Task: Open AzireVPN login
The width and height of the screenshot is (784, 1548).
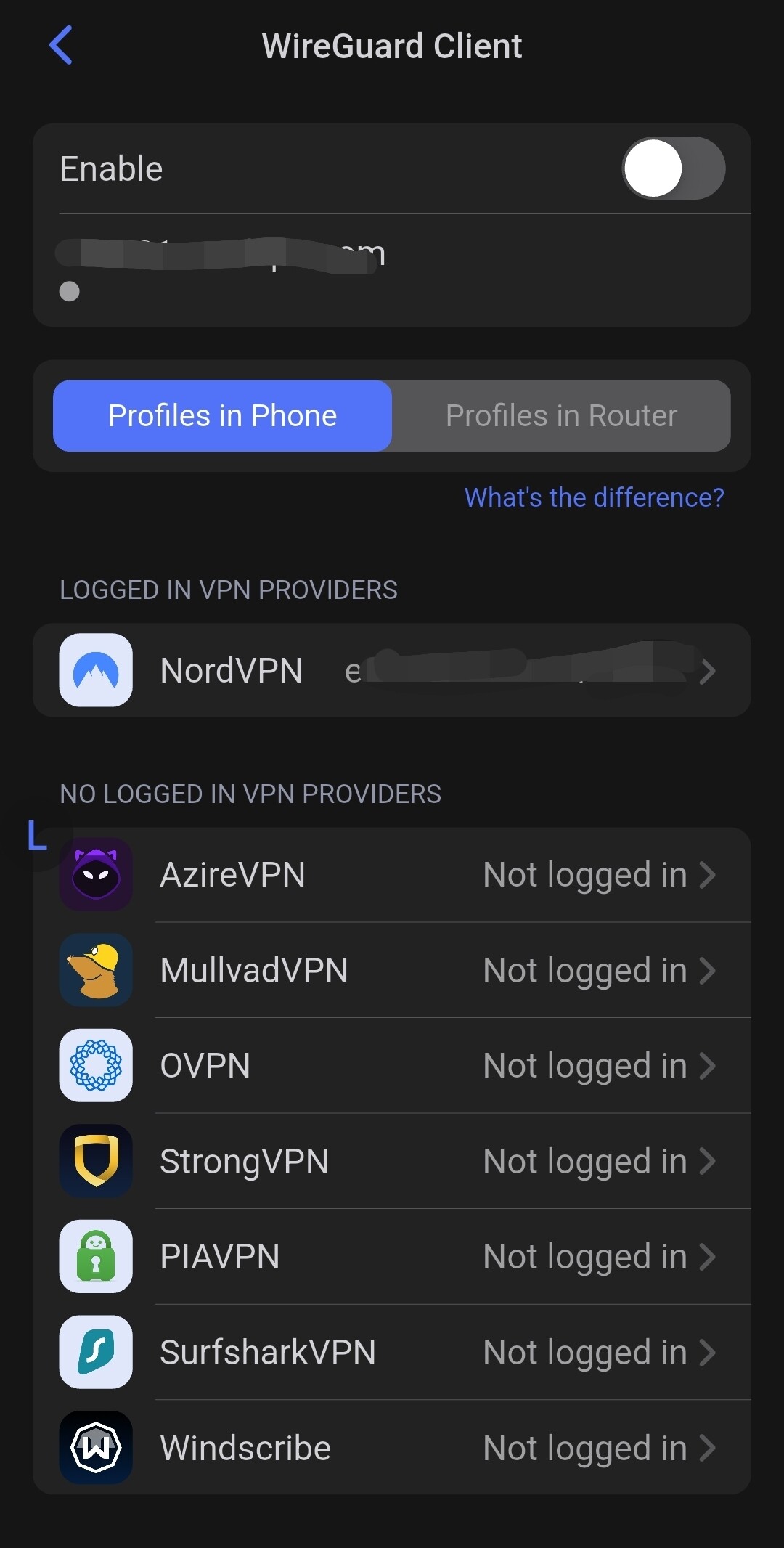Action: tap(392, 874)
